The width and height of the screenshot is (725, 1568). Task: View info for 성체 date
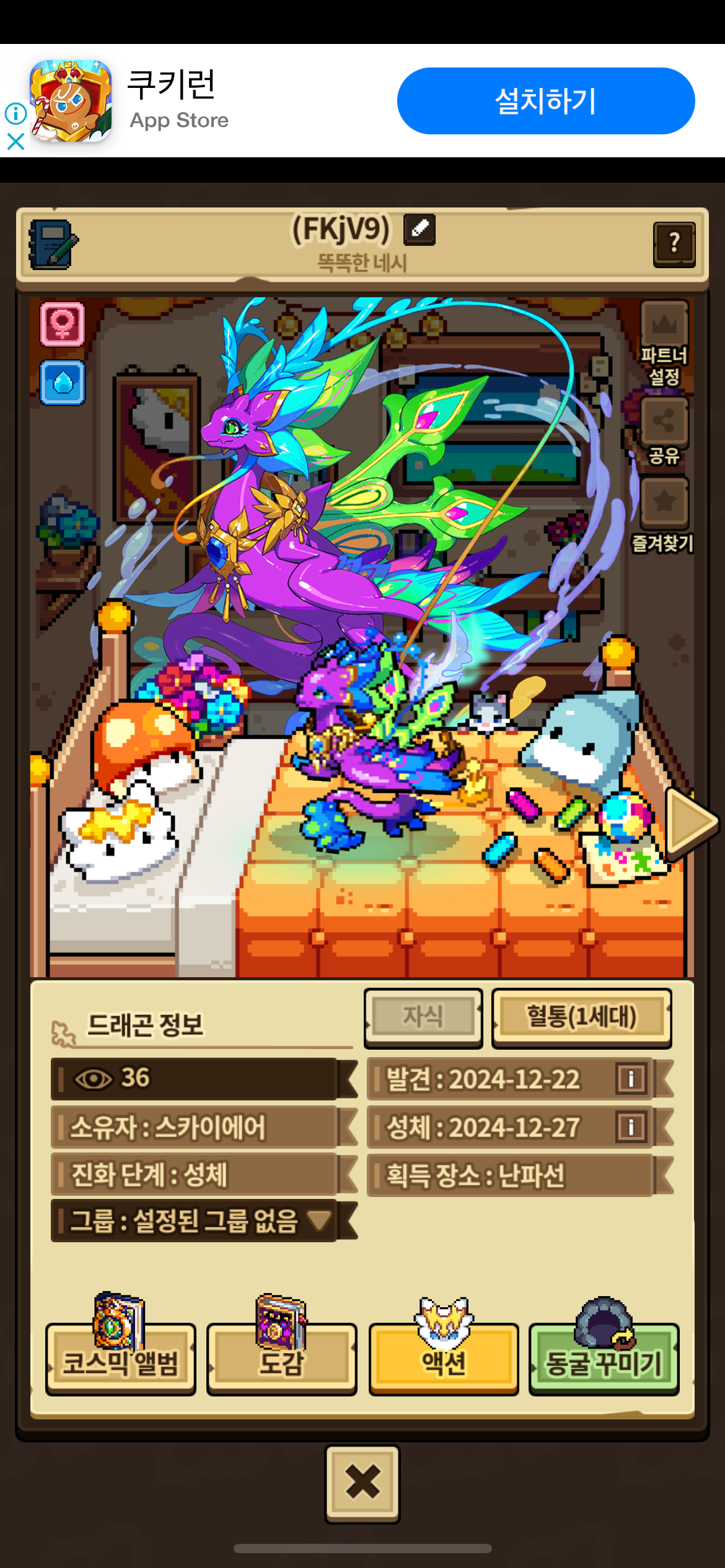pyautogui.click(x=631, y=1127)
